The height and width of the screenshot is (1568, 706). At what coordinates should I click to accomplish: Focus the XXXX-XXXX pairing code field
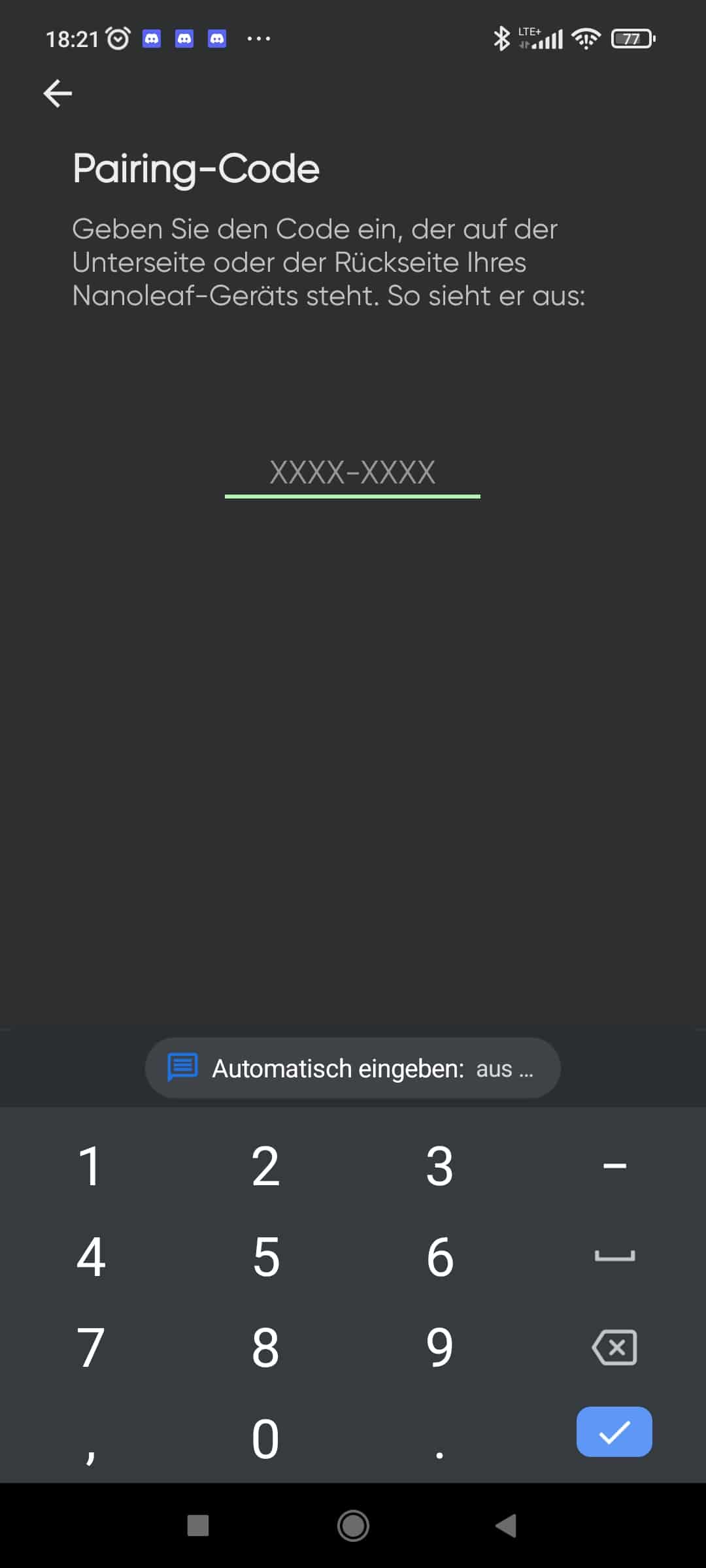click(352, 473)
